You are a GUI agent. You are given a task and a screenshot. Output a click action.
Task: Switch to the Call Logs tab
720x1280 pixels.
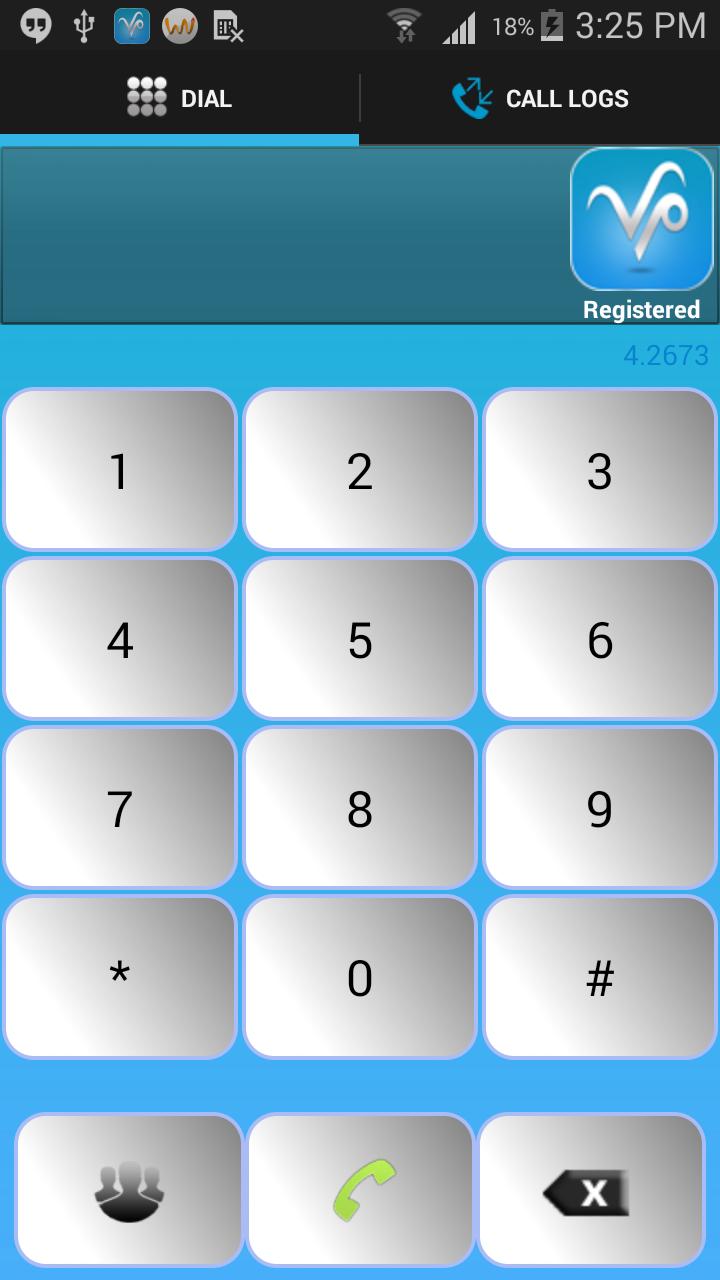pos(540,98)
